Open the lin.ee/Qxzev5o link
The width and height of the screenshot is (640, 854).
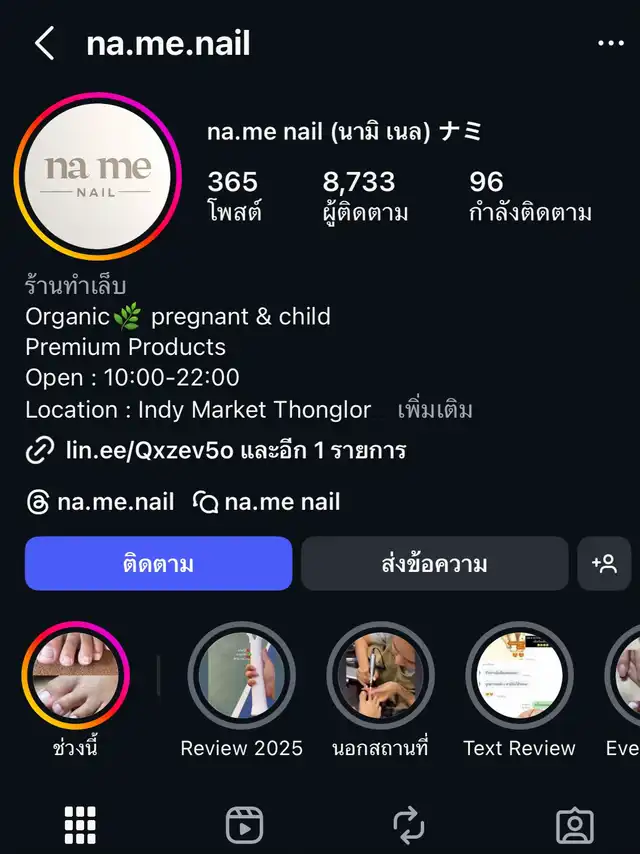[x=150, y=451]
